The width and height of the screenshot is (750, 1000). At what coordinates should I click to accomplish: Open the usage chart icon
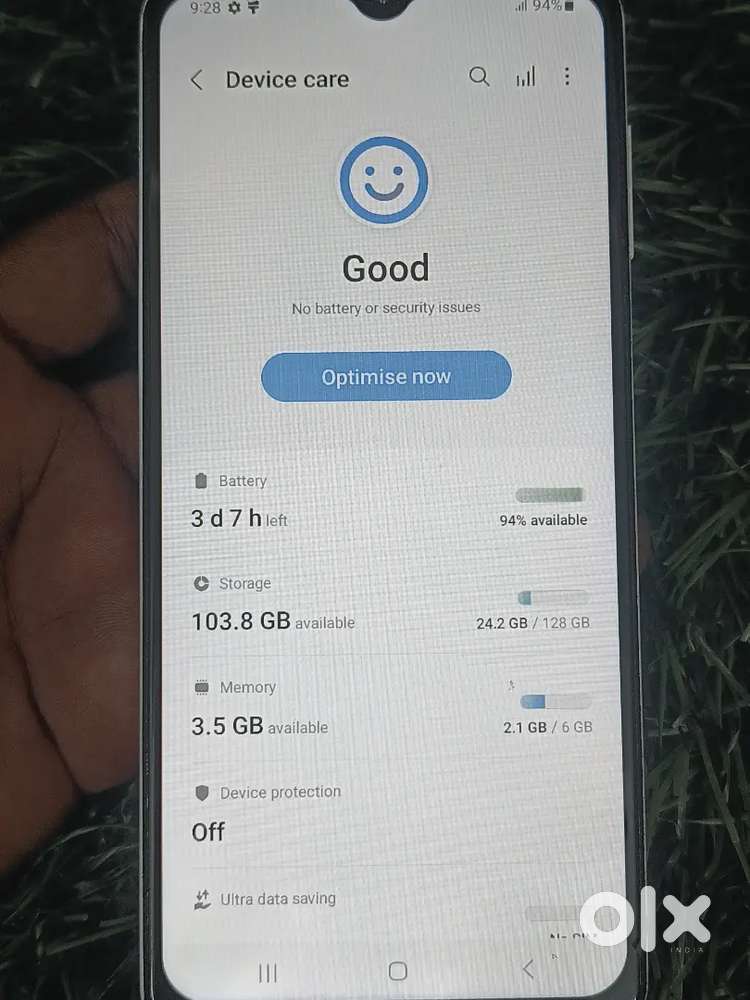tap(525, 77)
